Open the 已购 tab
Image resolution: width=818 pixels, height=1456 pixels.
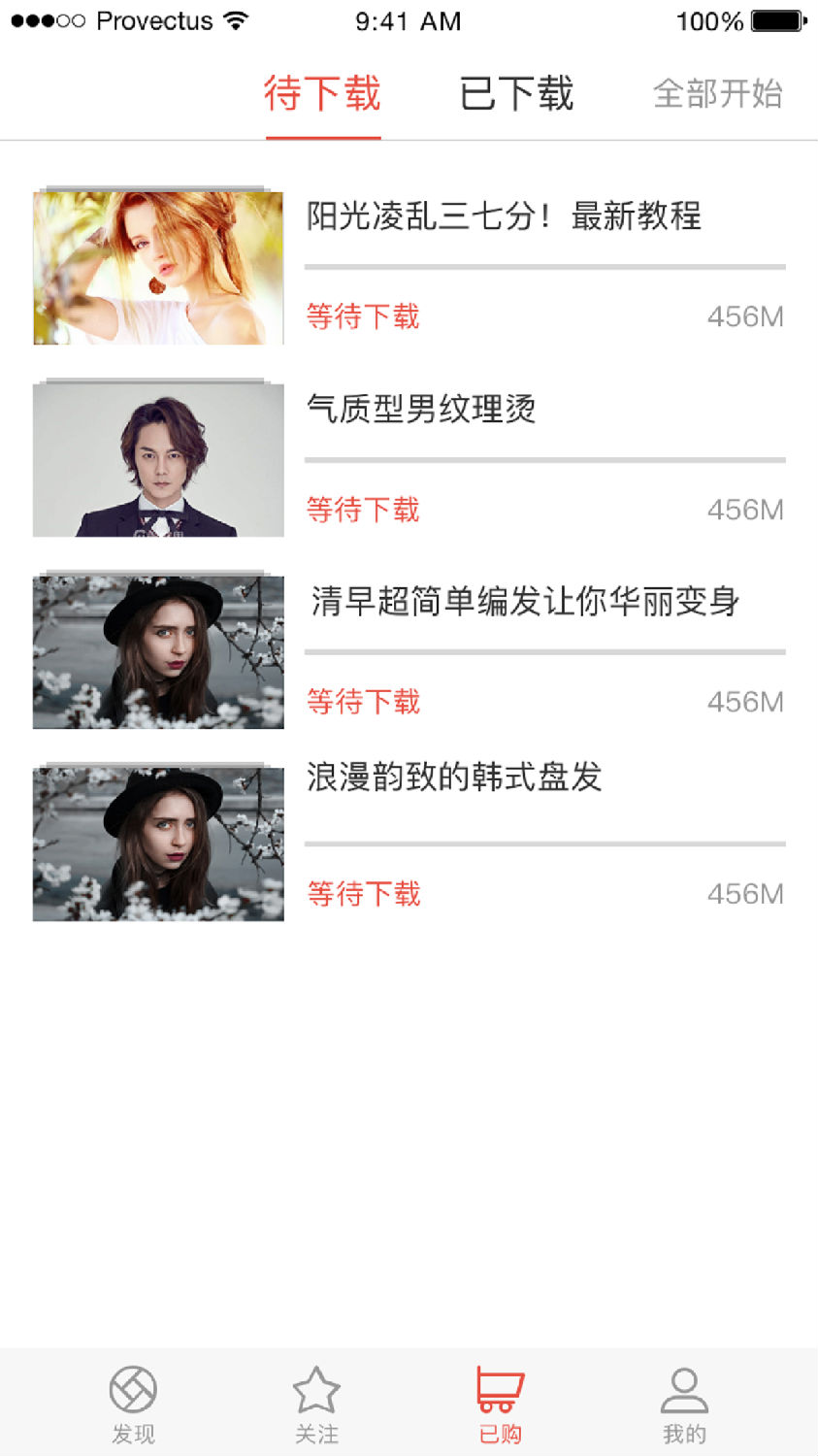[x=500, y=1404]
